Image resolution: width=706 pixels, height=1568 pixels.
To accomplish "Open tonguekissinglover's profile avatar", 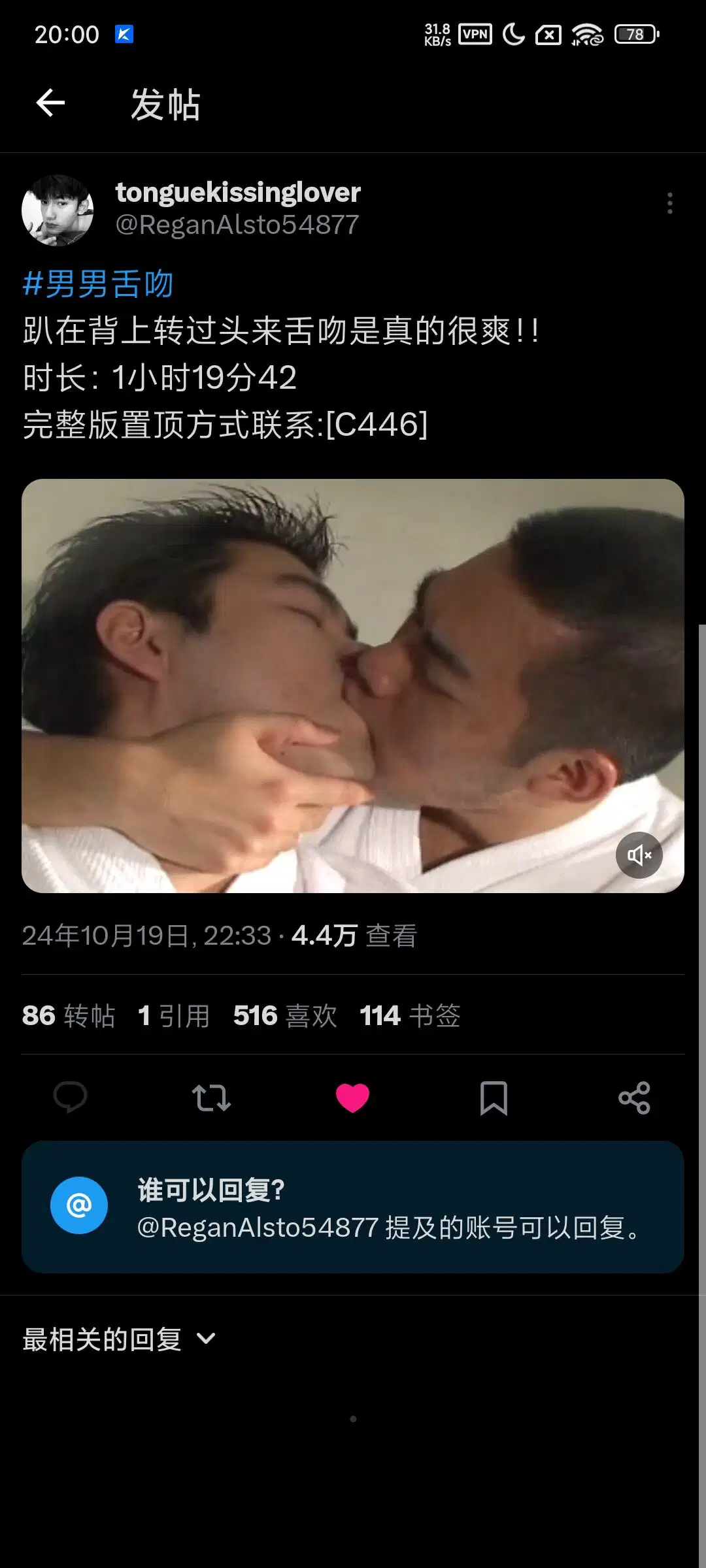I will [58, 210].
